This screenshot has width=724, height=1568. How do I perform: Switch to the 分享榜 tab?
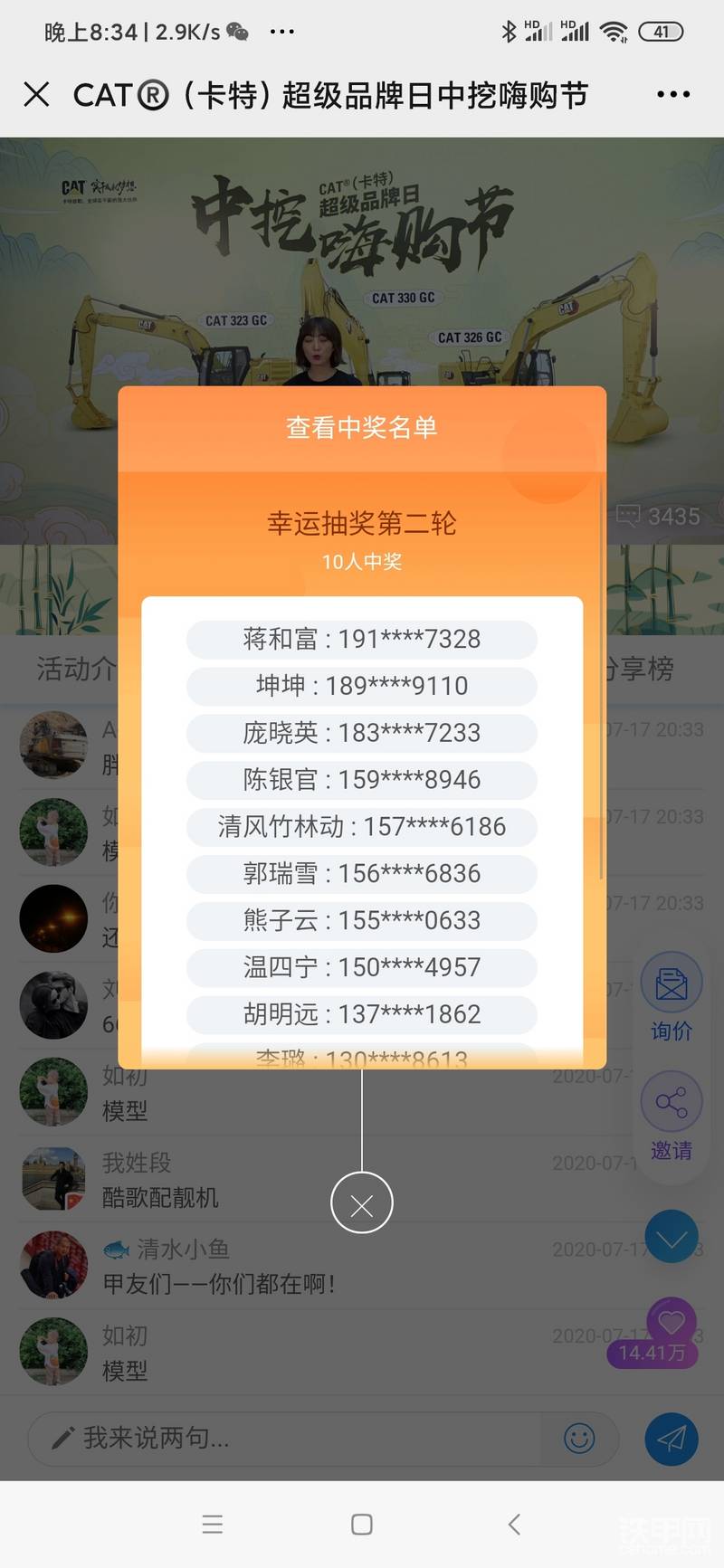coord(641,669)
